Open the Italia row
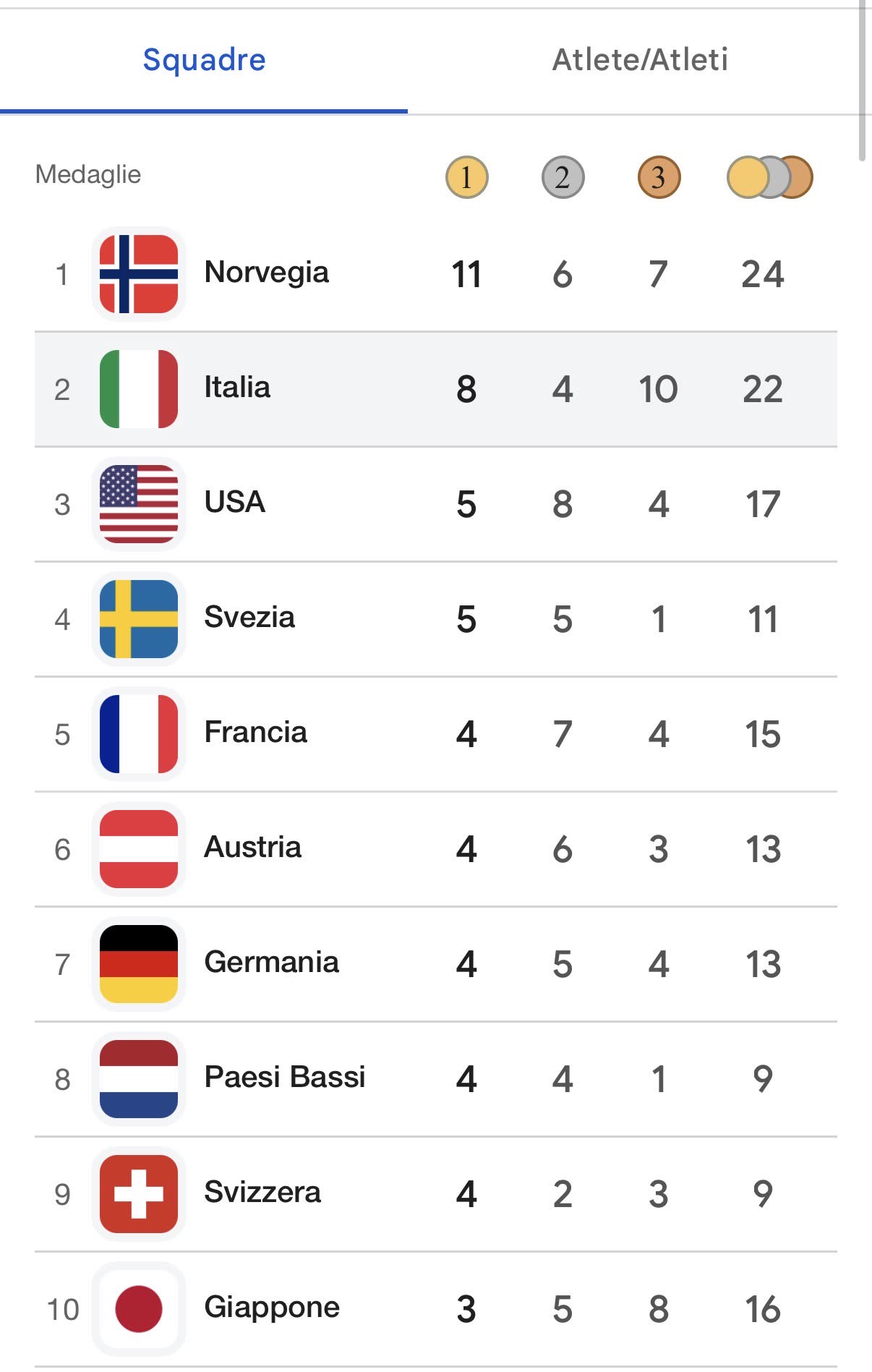Screen dimensions: 872x1372 tap(436, 389)
